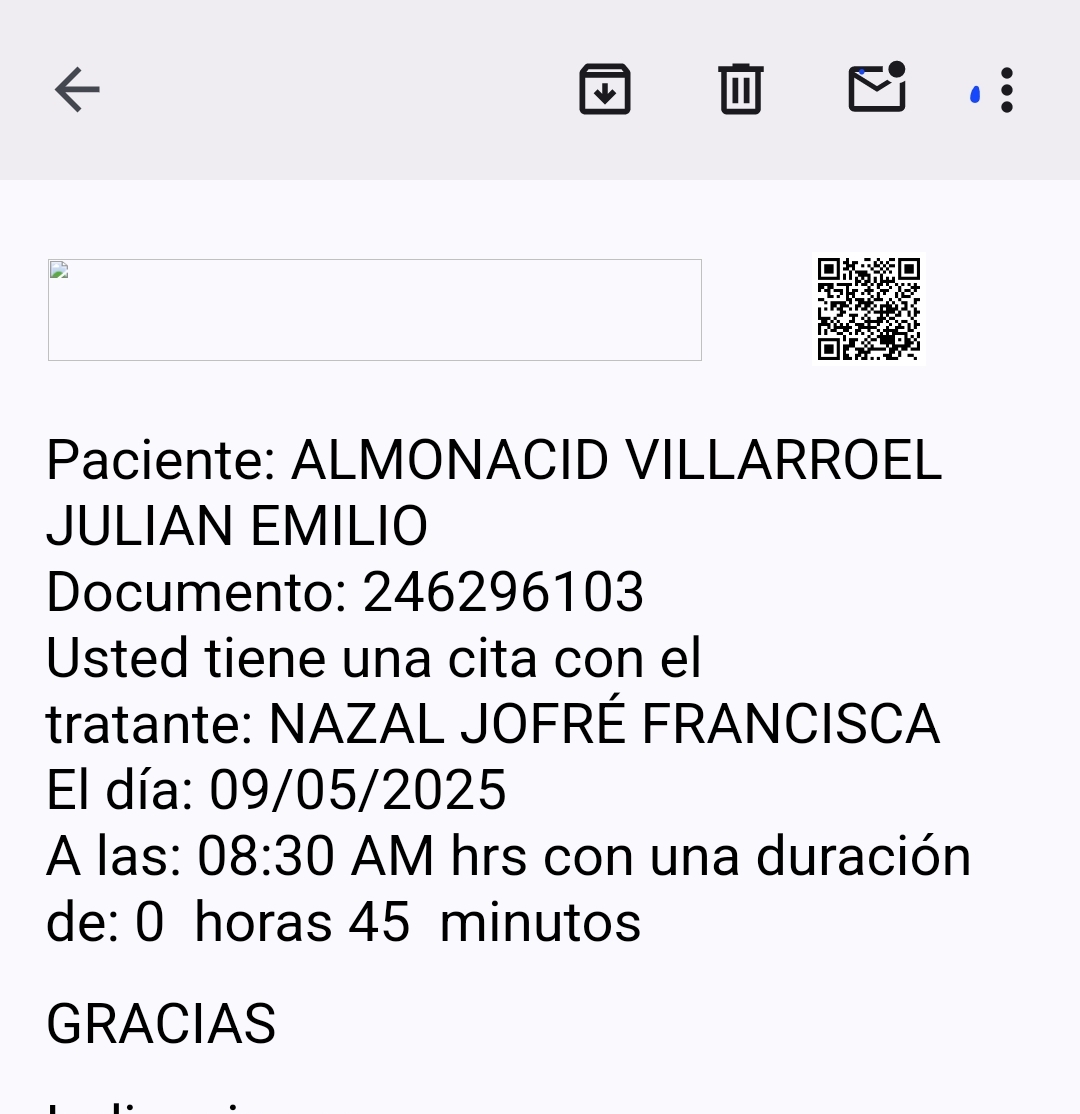Archive this appointment email
The width and height of the screenshot is (1080, 1114).
point(605,90)
